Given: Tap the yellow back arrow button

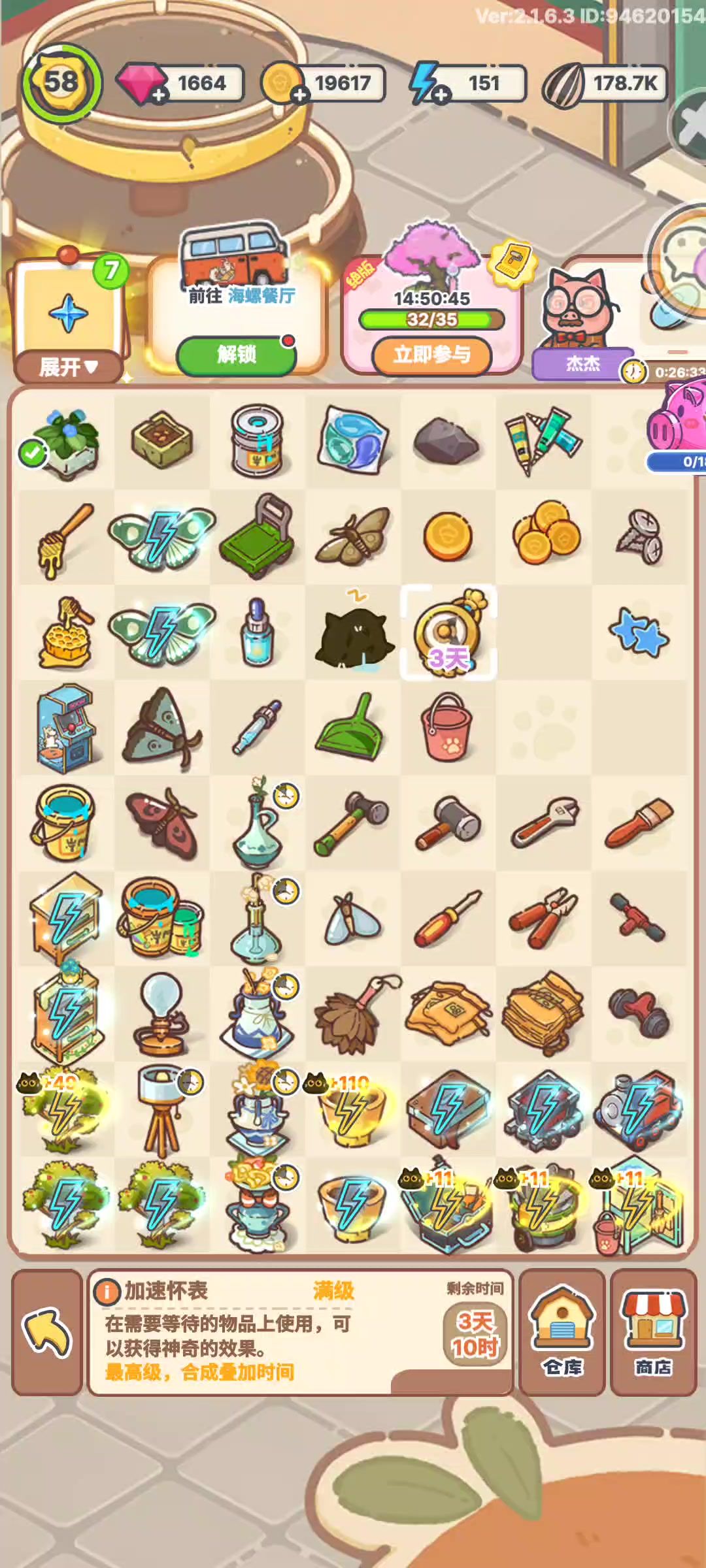Looking at the screenshot, I should point(47,1332).
